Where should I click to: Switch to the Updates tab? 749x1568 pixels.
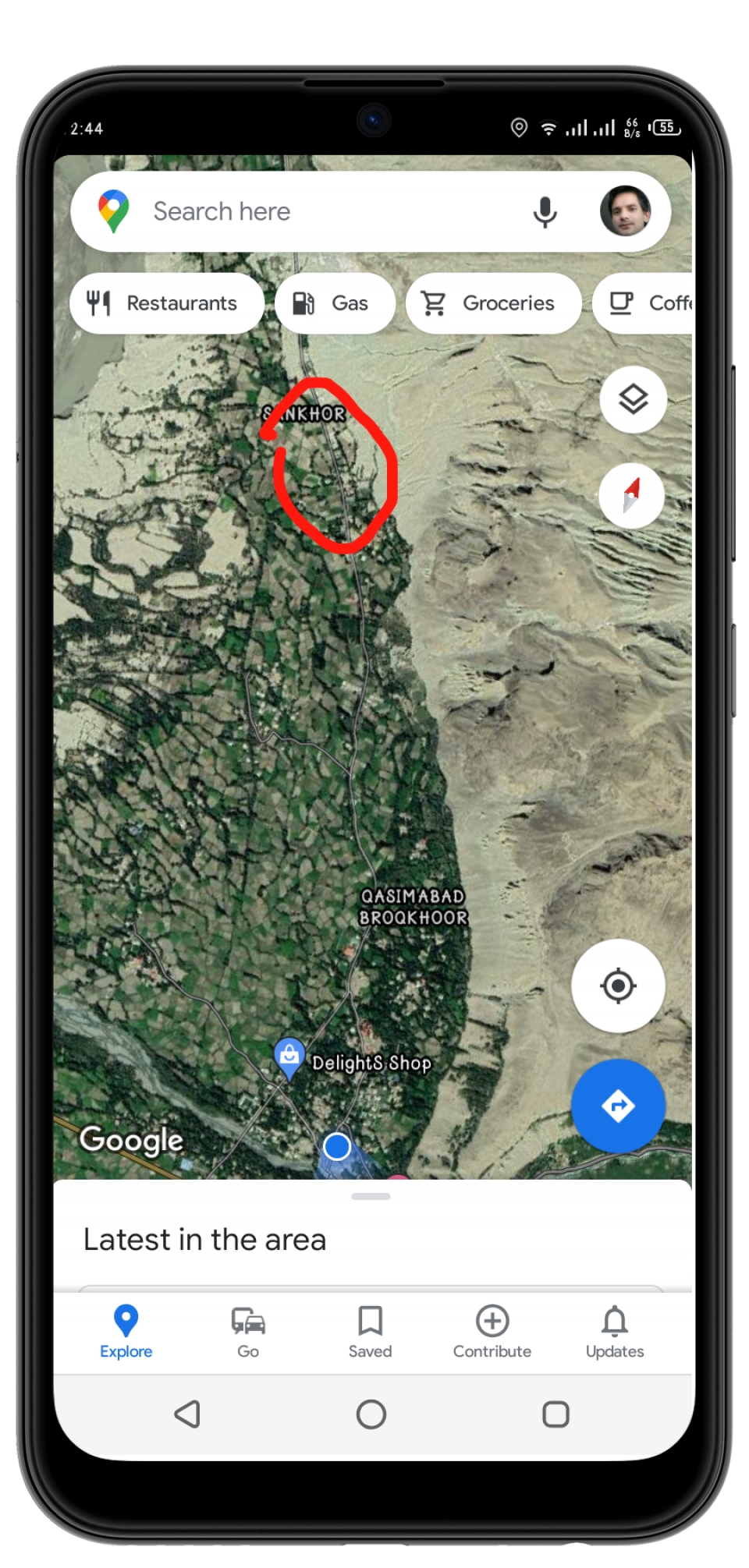(615, 1333)
